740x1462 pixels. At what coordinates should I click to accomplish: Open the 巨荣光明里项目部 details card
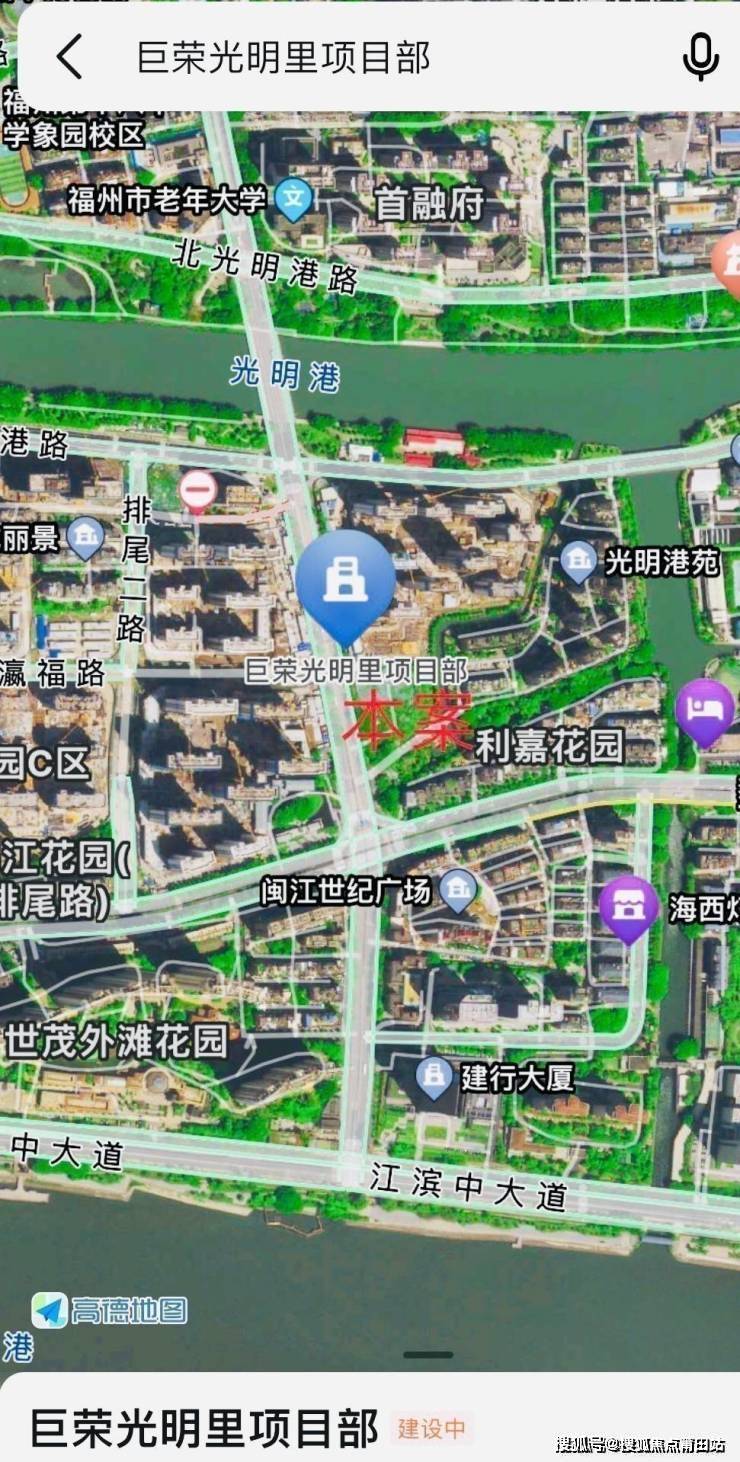205,1428
